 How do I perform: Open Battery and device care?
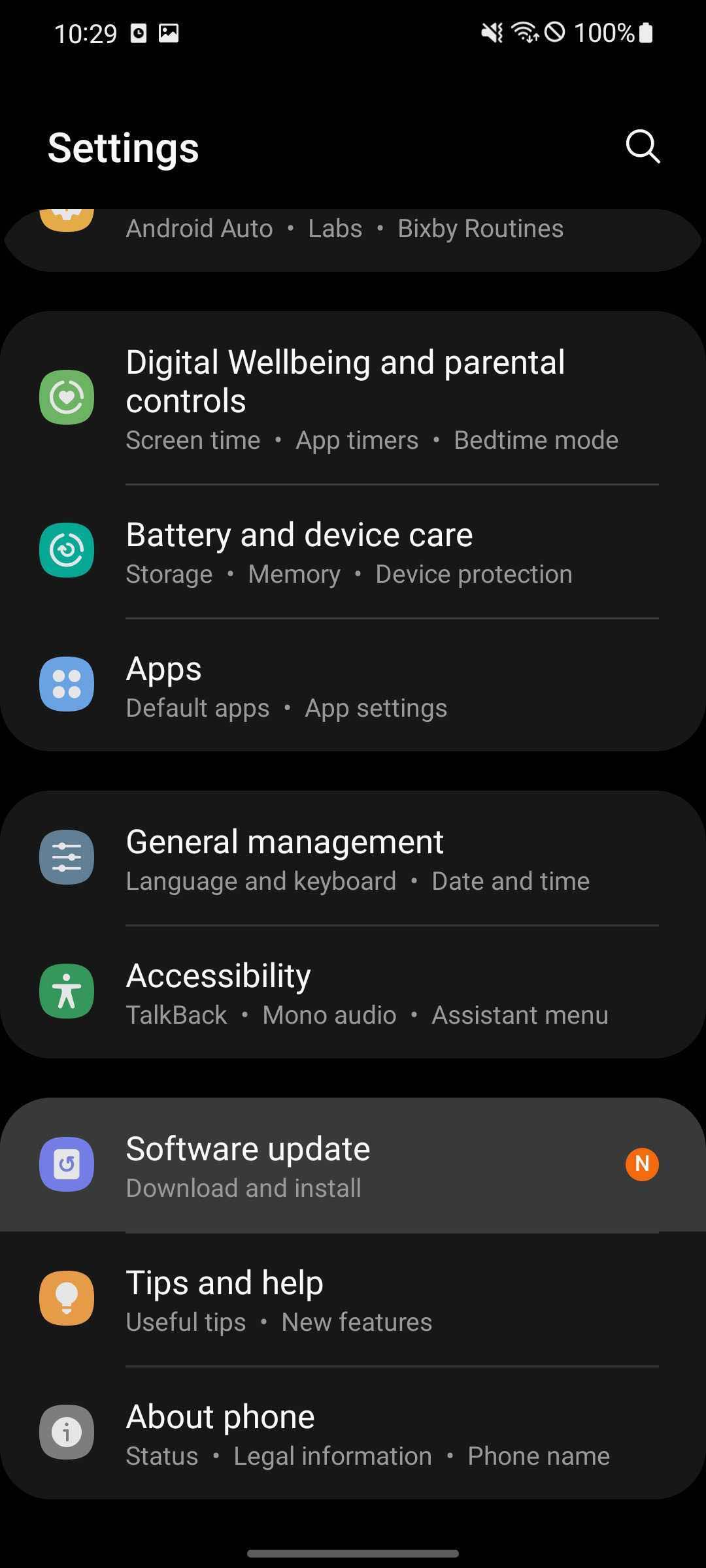click(299, 534)
